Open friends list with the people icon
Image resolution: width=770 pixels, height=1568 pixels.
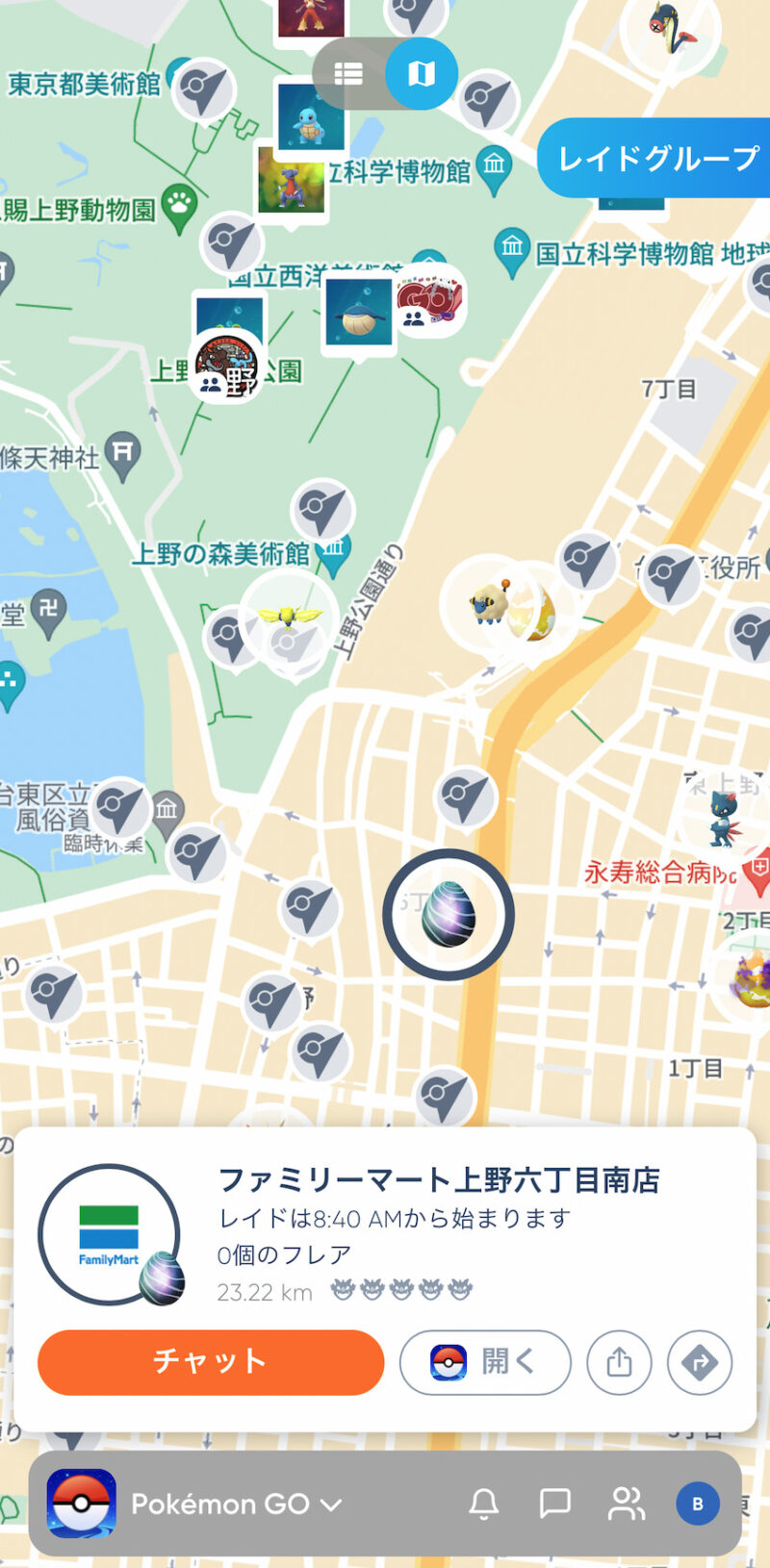tap(622, 1504)
